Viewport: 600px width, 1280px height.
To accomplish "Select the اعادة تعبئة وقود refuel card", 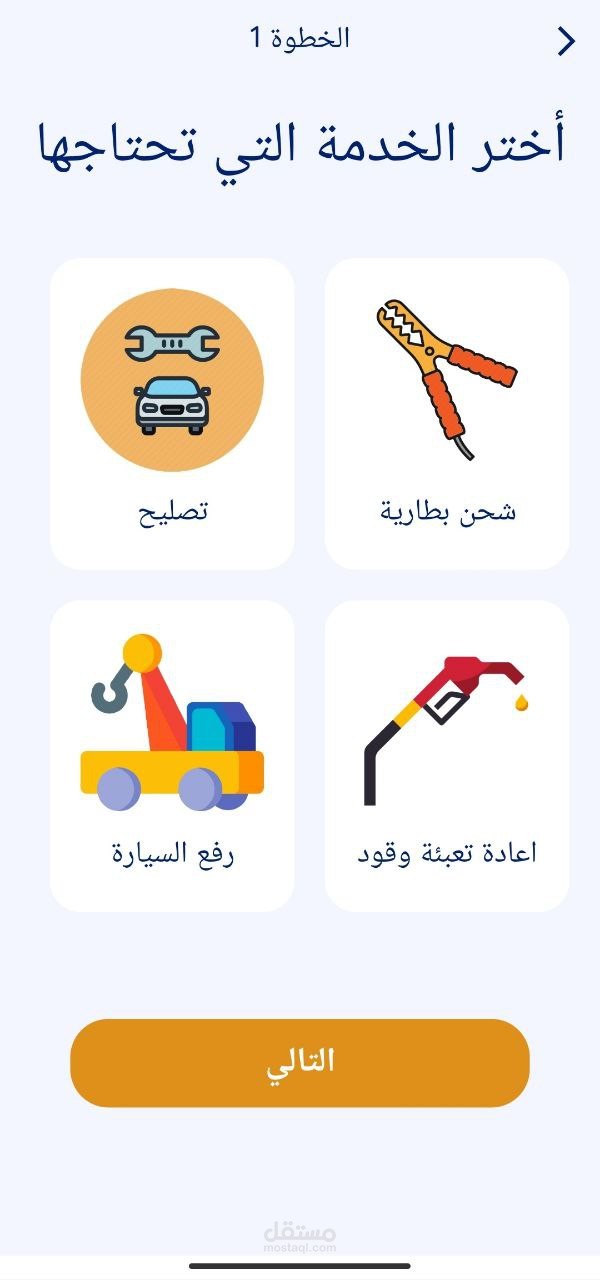I will coord(447,755).
